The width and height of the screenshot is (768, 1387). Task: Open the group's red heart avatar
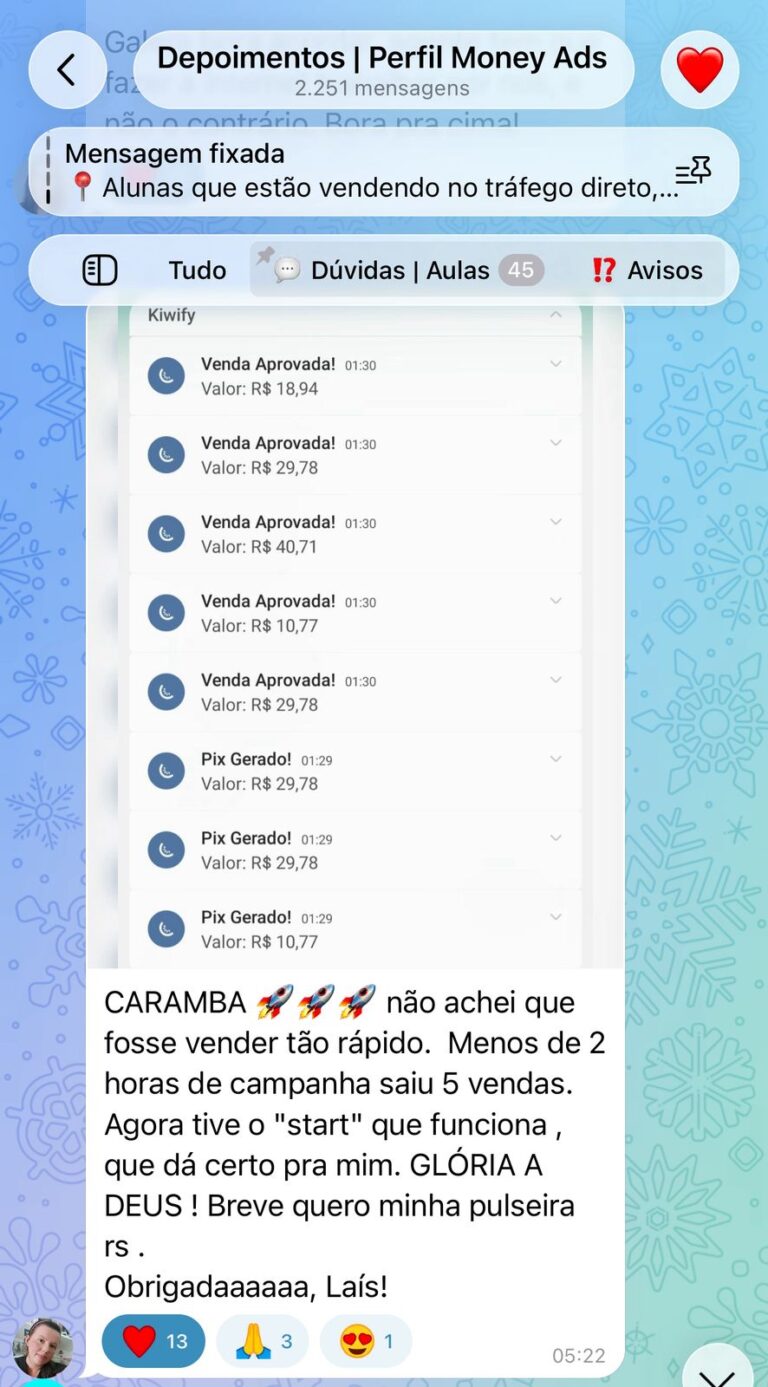pyautogui.click(x=700, y=70)
